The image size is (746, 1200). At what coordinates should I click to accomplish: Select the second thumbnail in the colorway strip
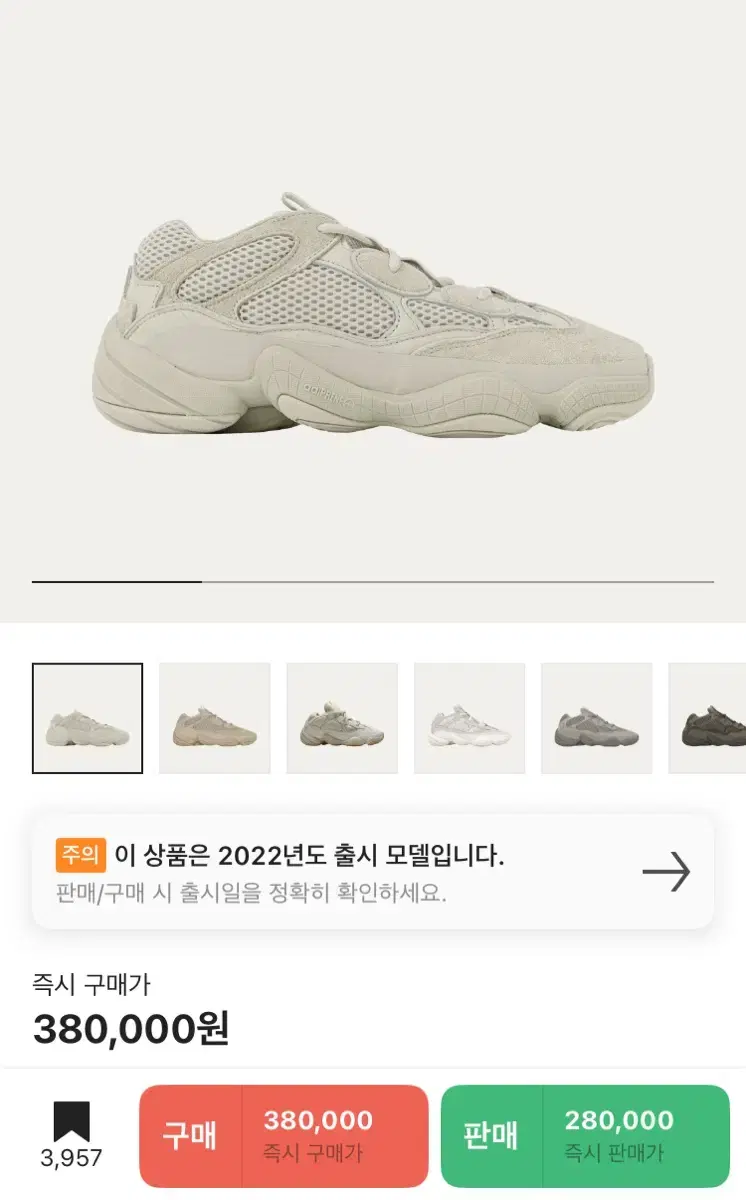pyautogui.click(x=214, y=718)
